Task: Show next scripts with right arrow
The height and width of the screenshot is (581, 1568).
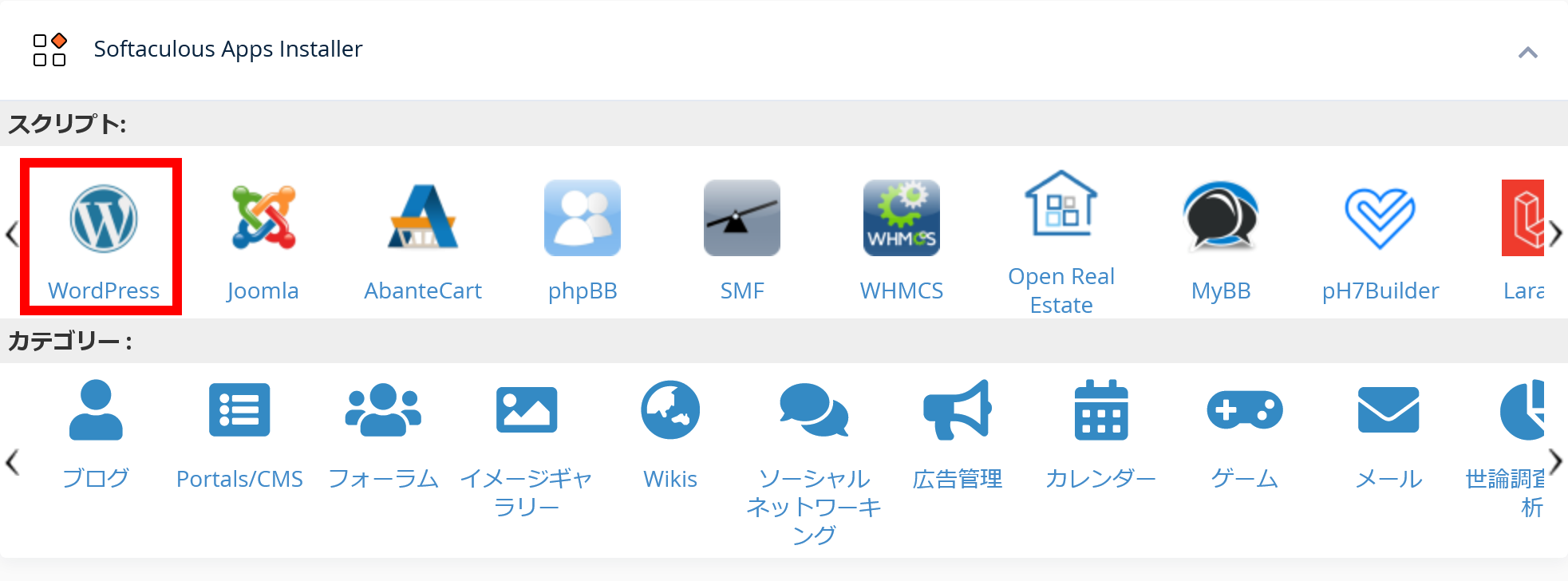Action: pyautogui.click(x=1555, y=234)
